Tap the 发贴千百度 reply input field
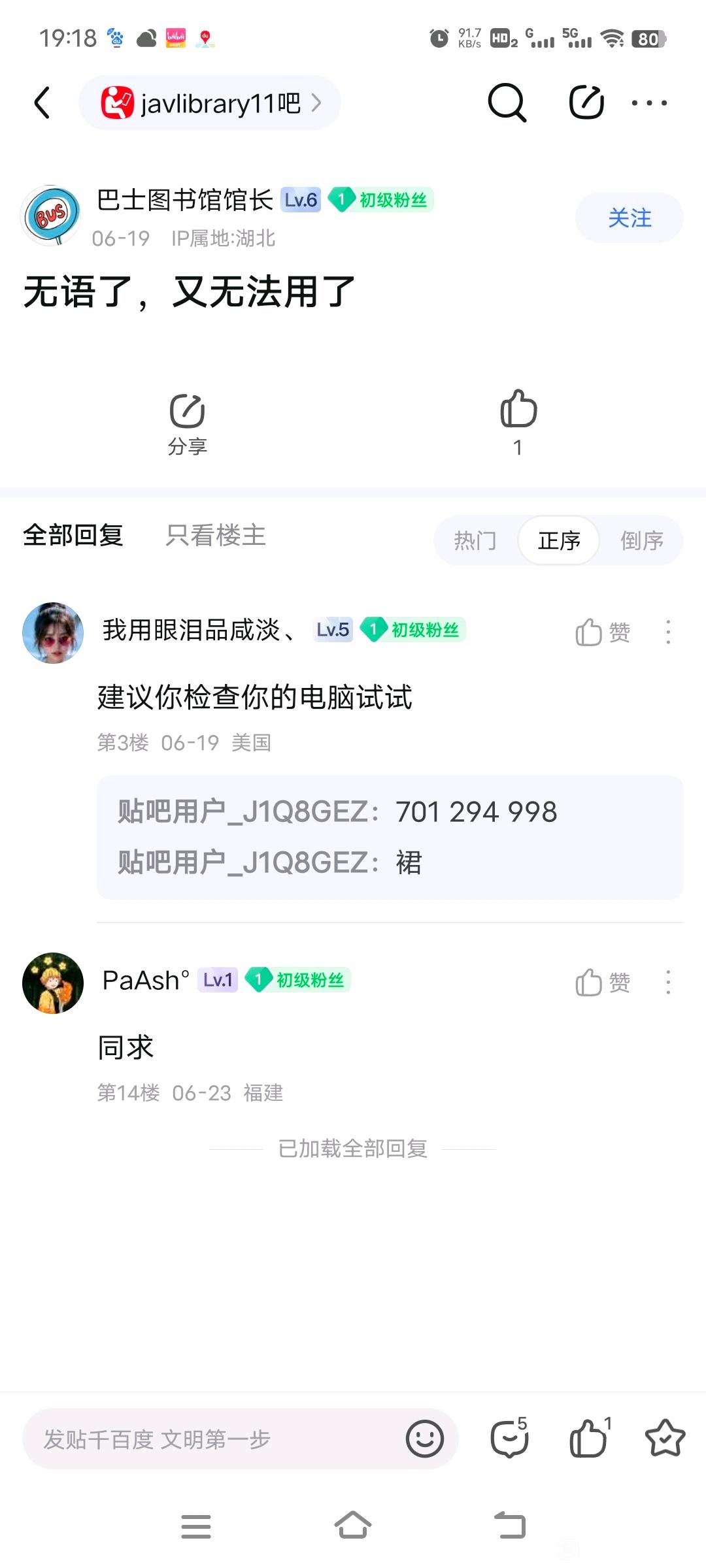The height and width of the screenshot is (1568, 706). pyautogui.click(x=209, y=1439)
